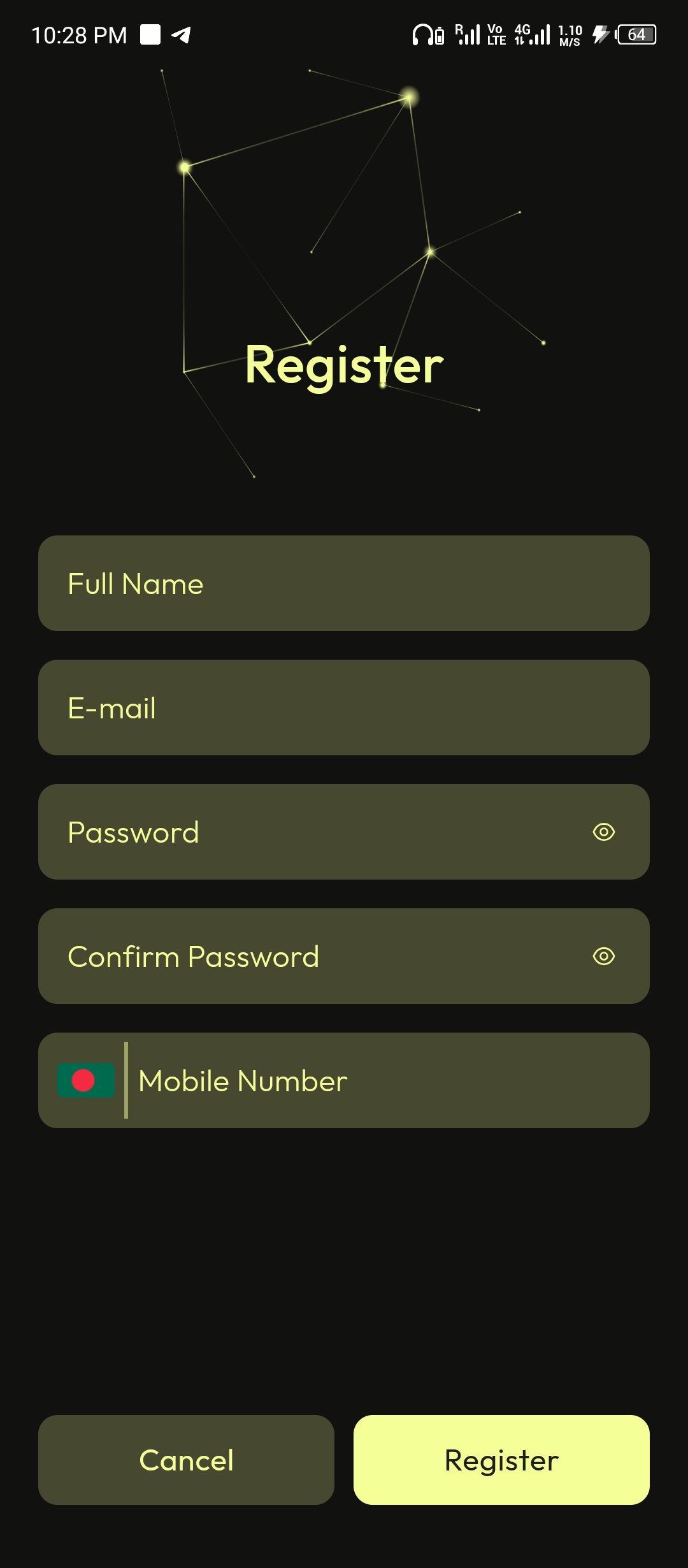The width and height of the screenshot is (688, 1568).
Task: Tap the Full Name field
Action: click(344, 583)
